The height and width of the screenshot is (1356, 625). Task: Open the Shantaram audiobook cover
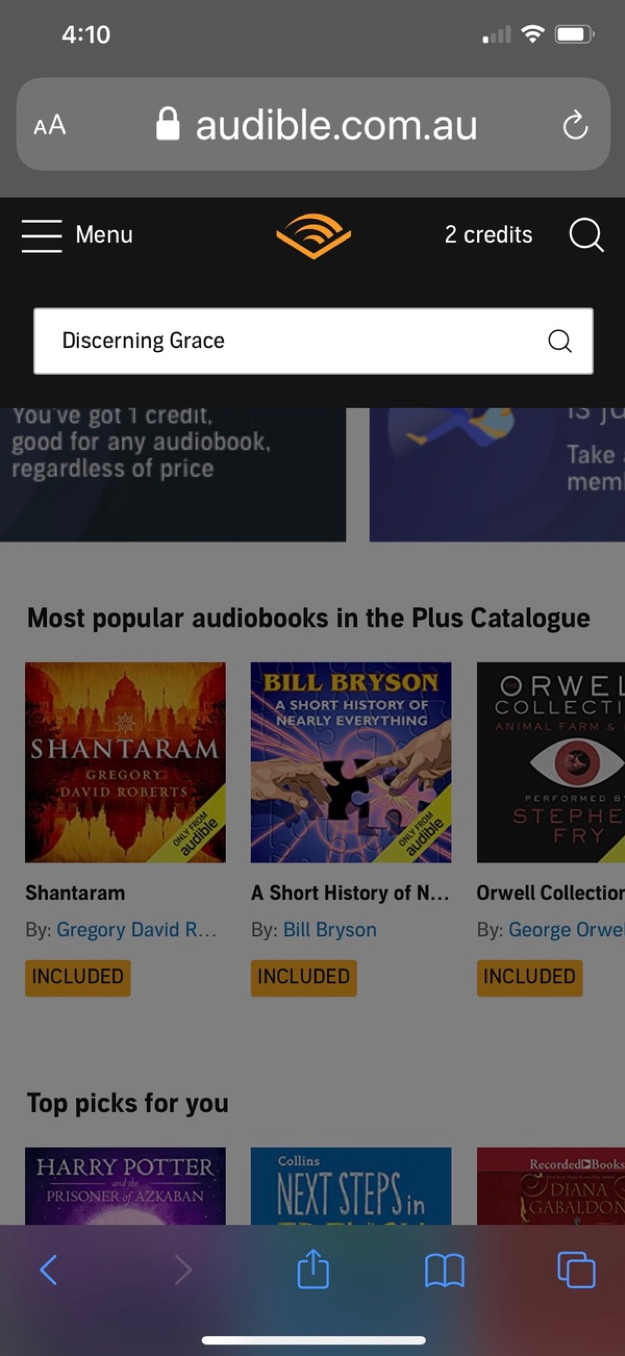pos(125,762)
